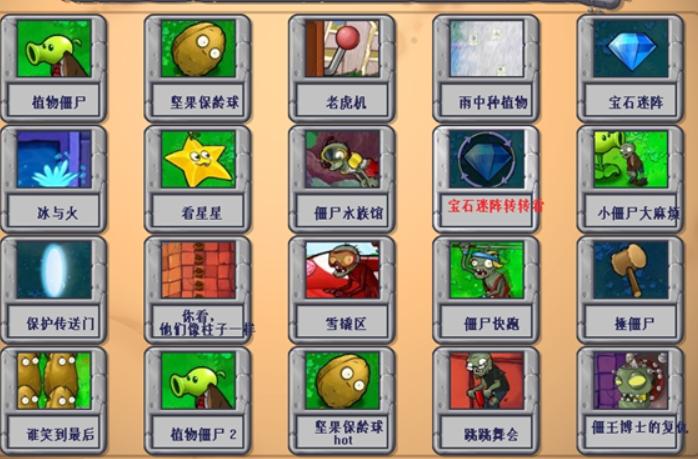Open the 雨中种植物 level
The height and width of the screenshot is (459, 698).
point(486,67)
